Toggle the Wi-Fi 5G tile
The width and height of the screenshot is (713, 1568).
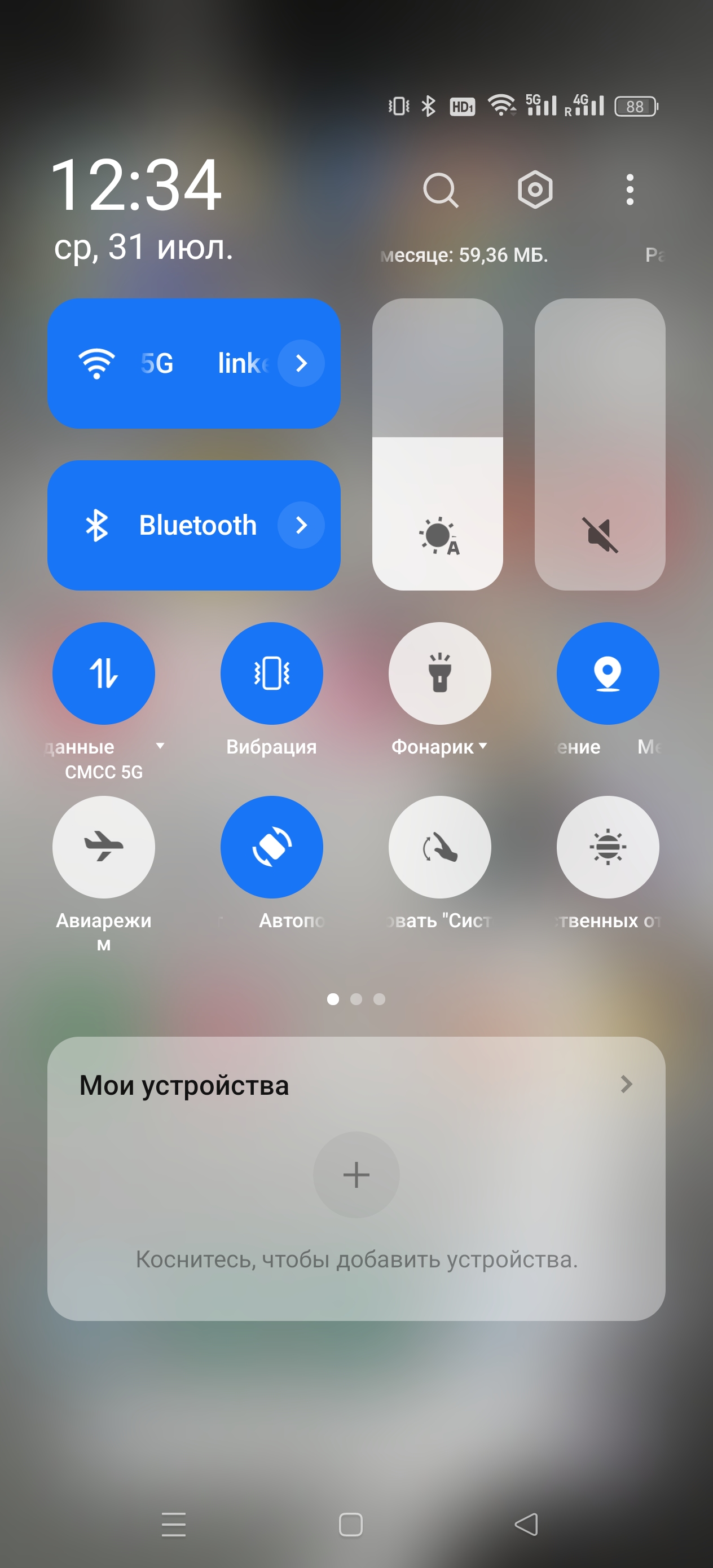pos(159,363)
